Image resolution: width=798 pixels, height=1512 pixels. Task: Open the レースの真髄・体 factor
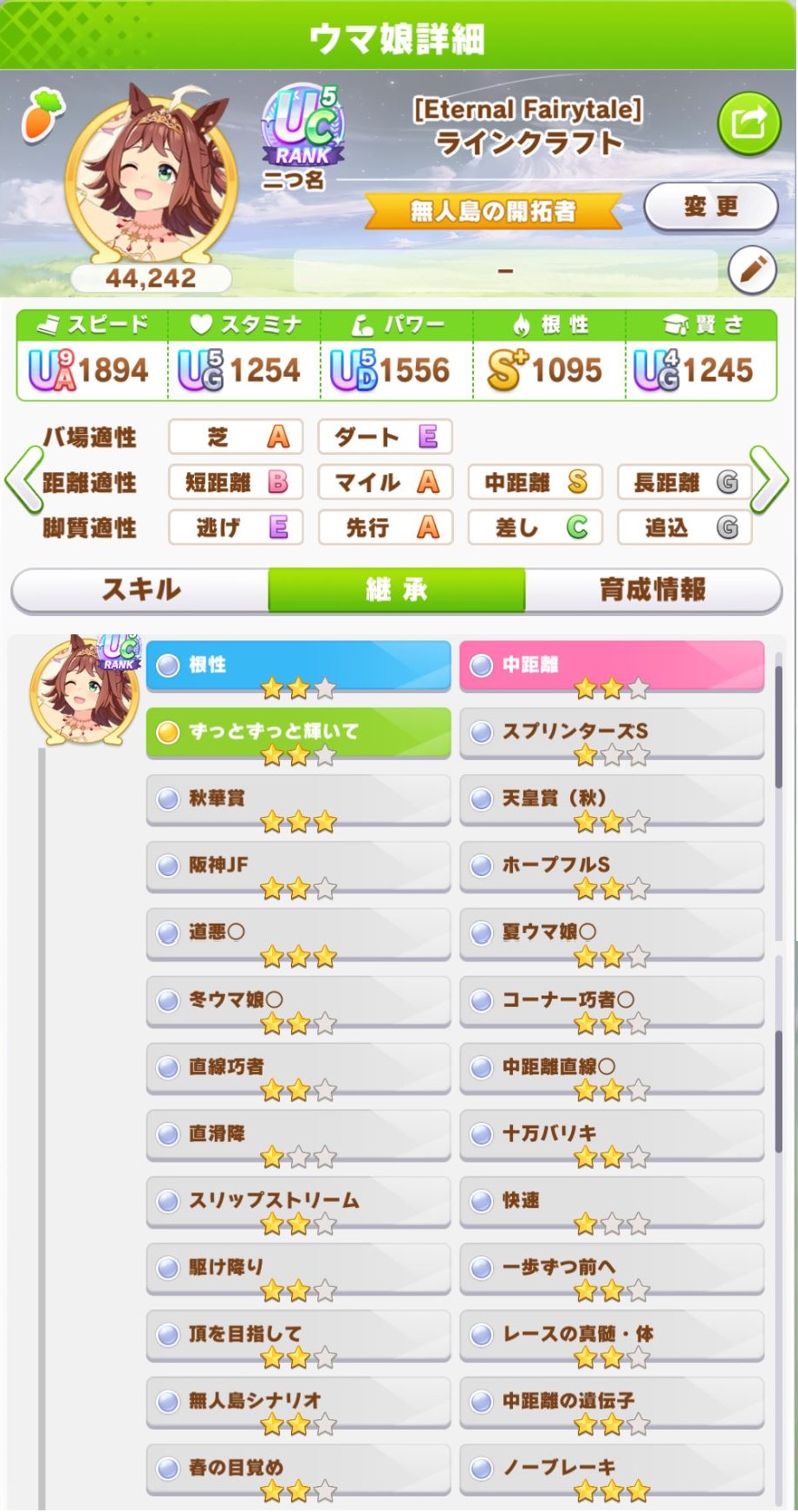(612, 1336)
